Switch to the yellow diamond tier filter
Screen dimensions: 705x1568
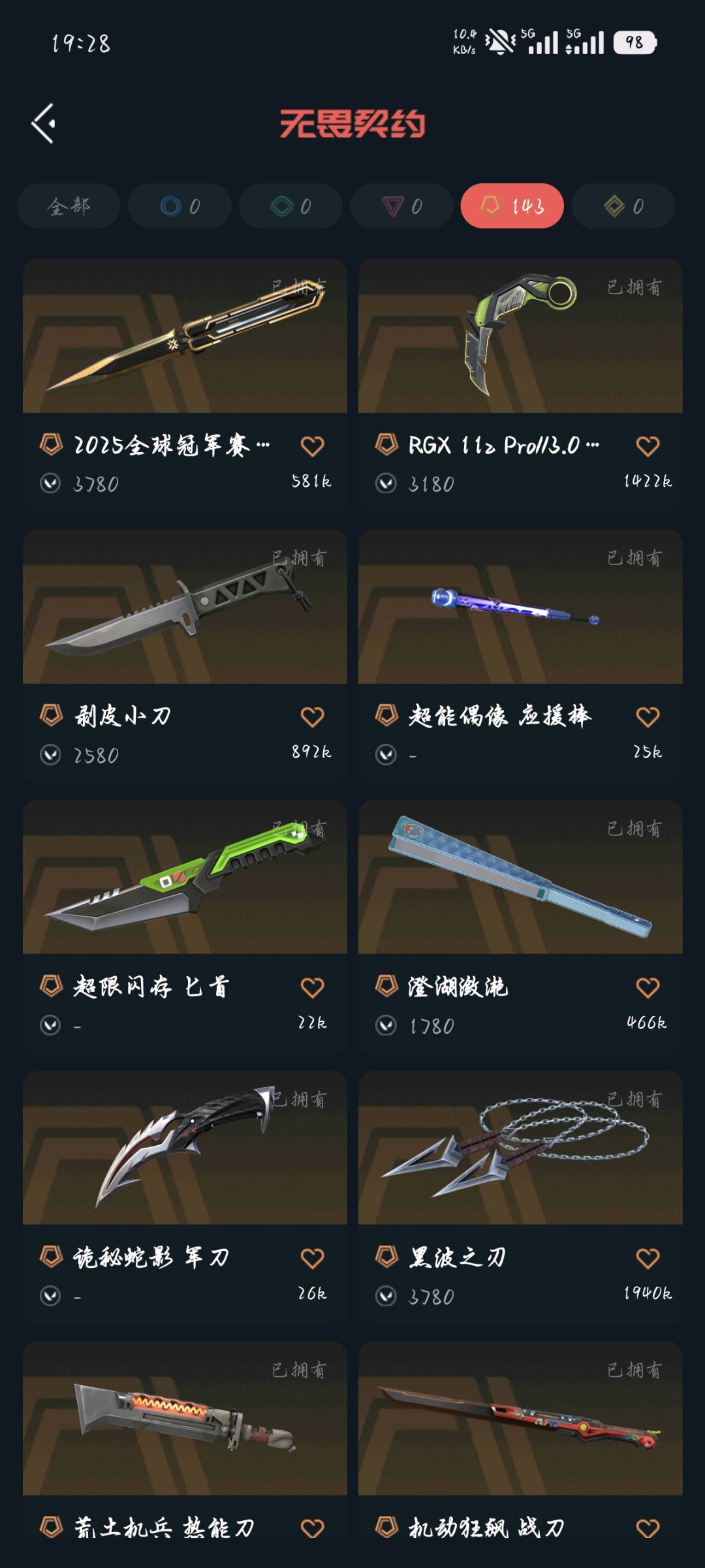pyautogui.click(x=623, y=206)
